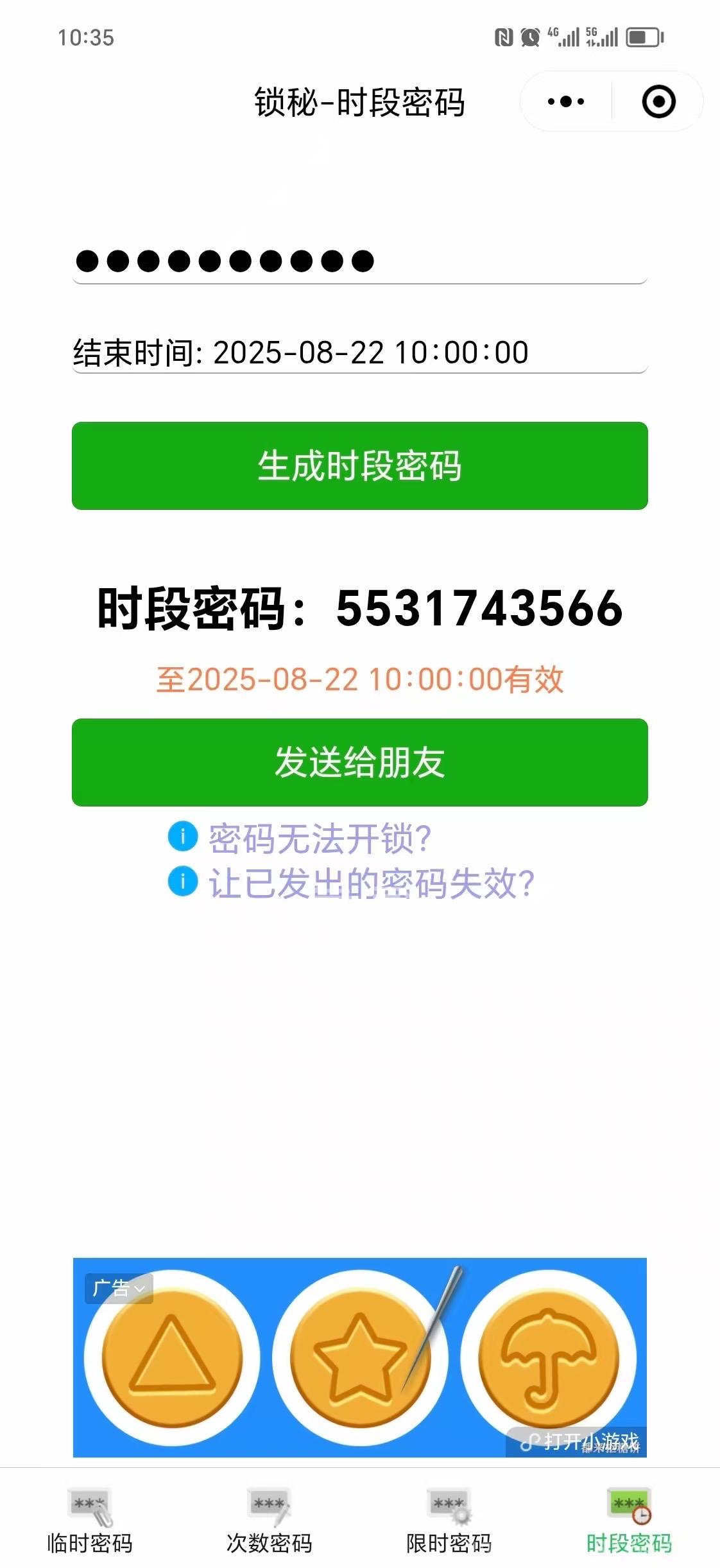This screenshot has height=1568, width=720.
Task: Launch the game via 打开小游戏
Action: point(581,1442)
